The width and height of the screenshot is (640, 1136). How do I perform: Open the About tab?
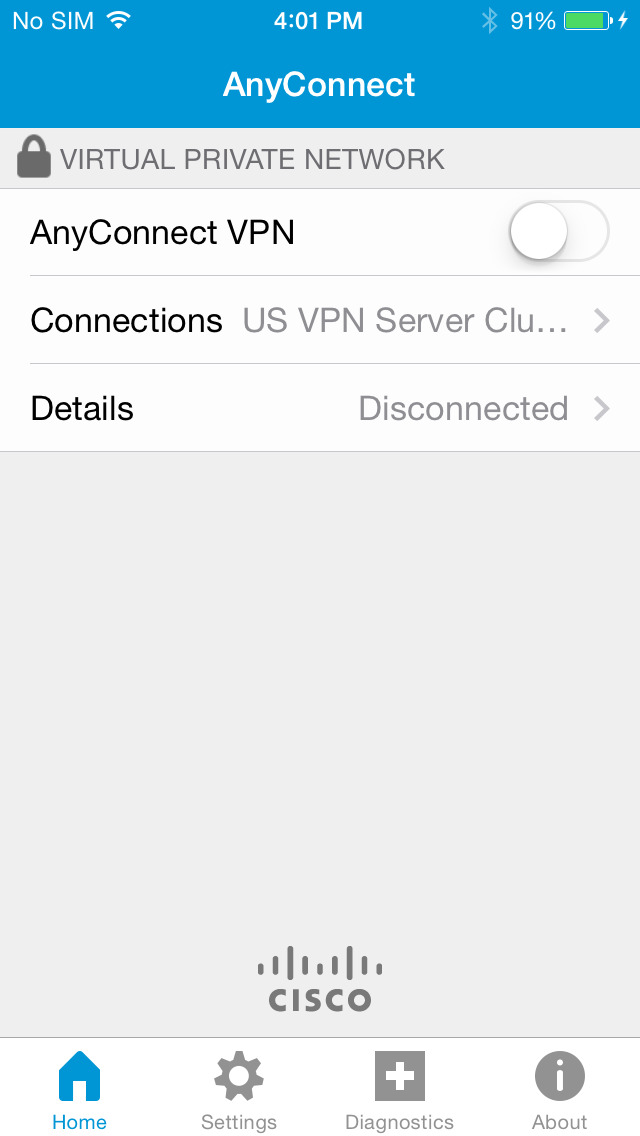pyautogui.click(x=559, y=1089)
